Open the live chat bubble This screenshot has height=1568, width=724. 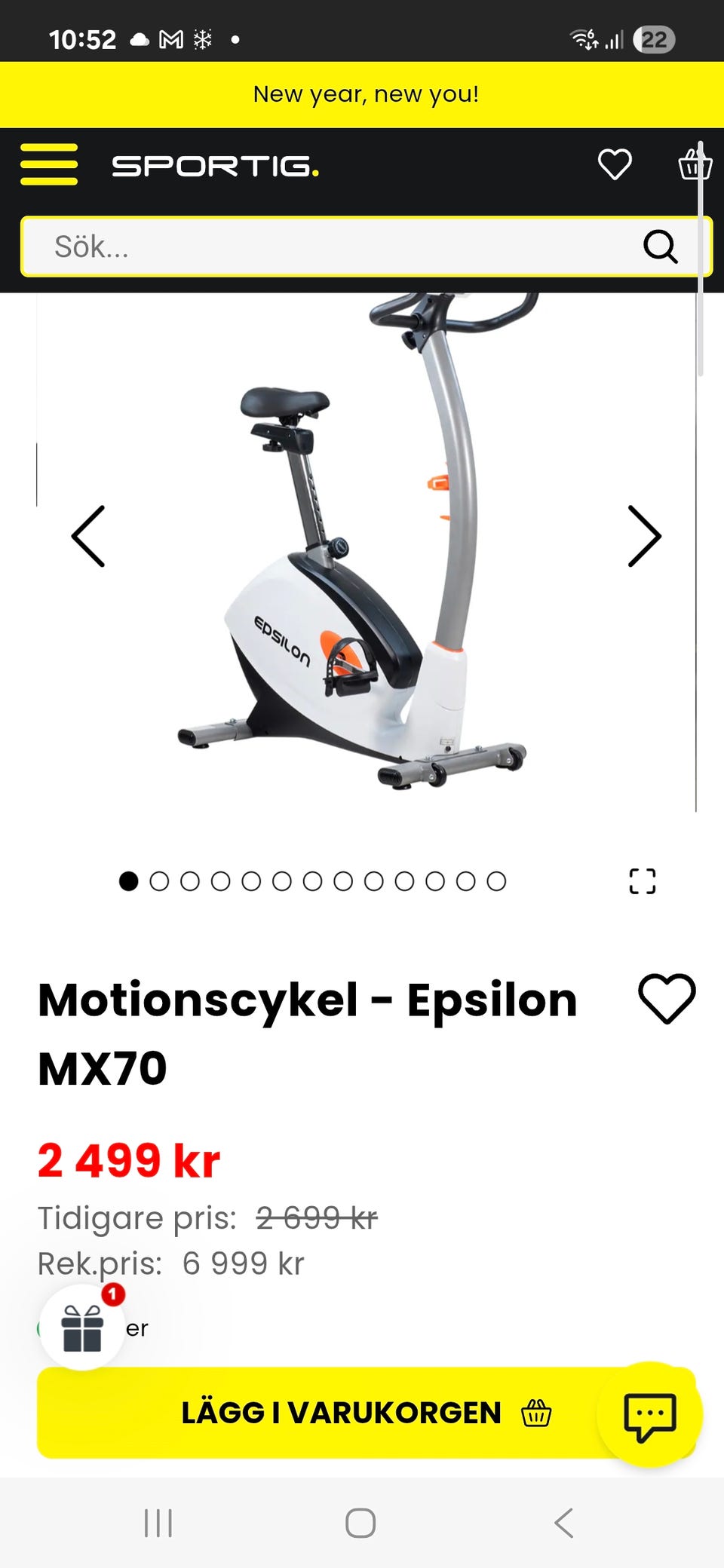point(649,1415)
